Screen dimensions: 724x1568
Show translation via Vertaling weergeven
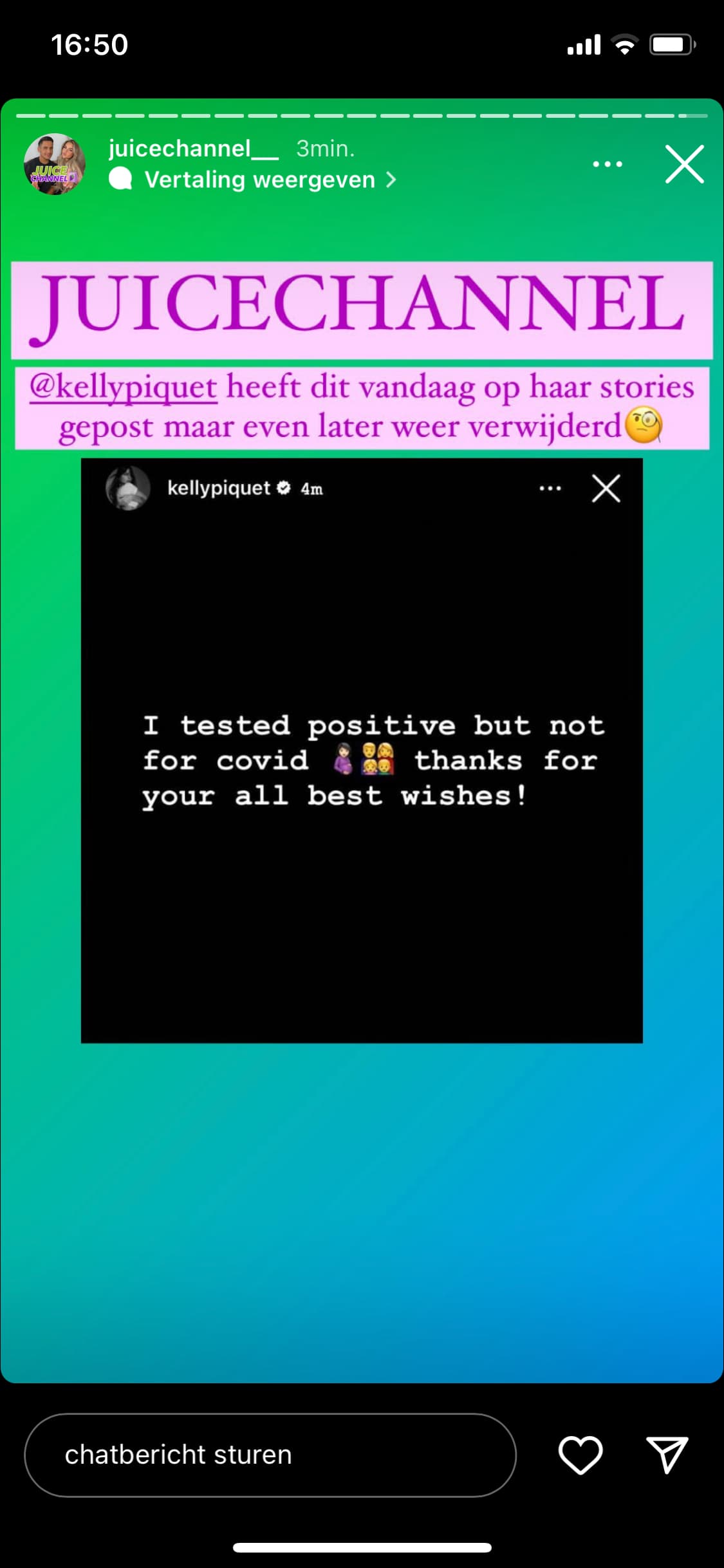253,180
